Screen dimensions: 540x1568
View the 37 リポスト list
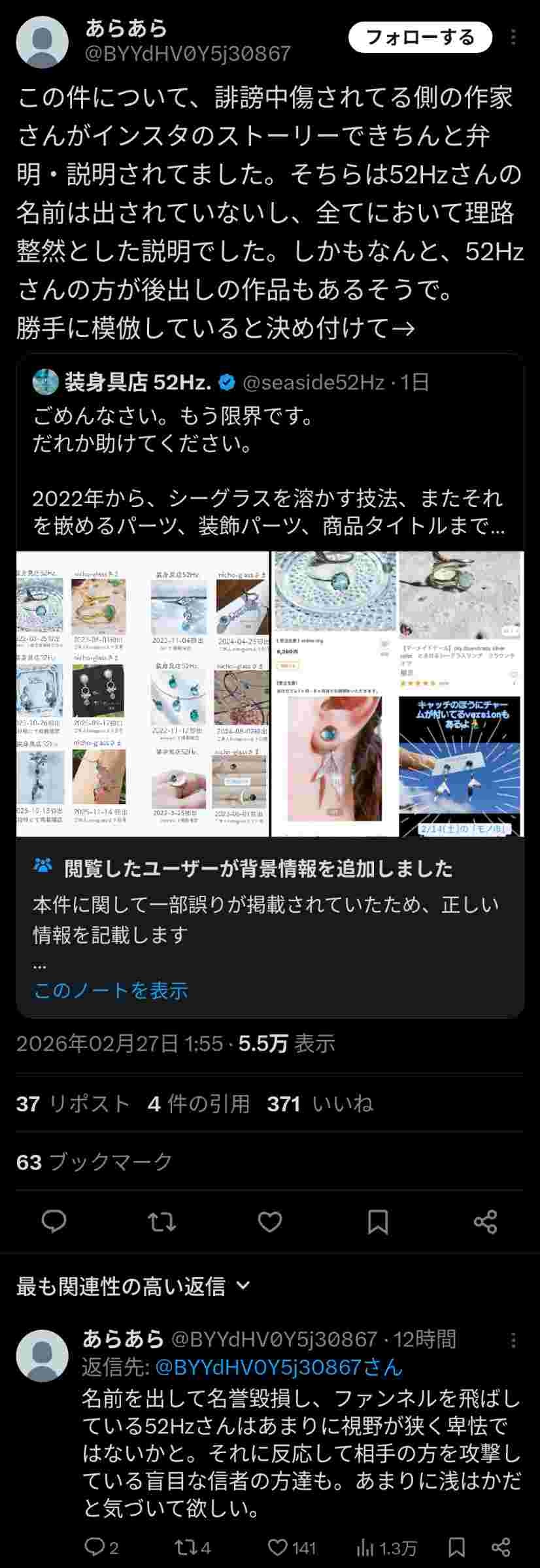tap(73, 1103)
